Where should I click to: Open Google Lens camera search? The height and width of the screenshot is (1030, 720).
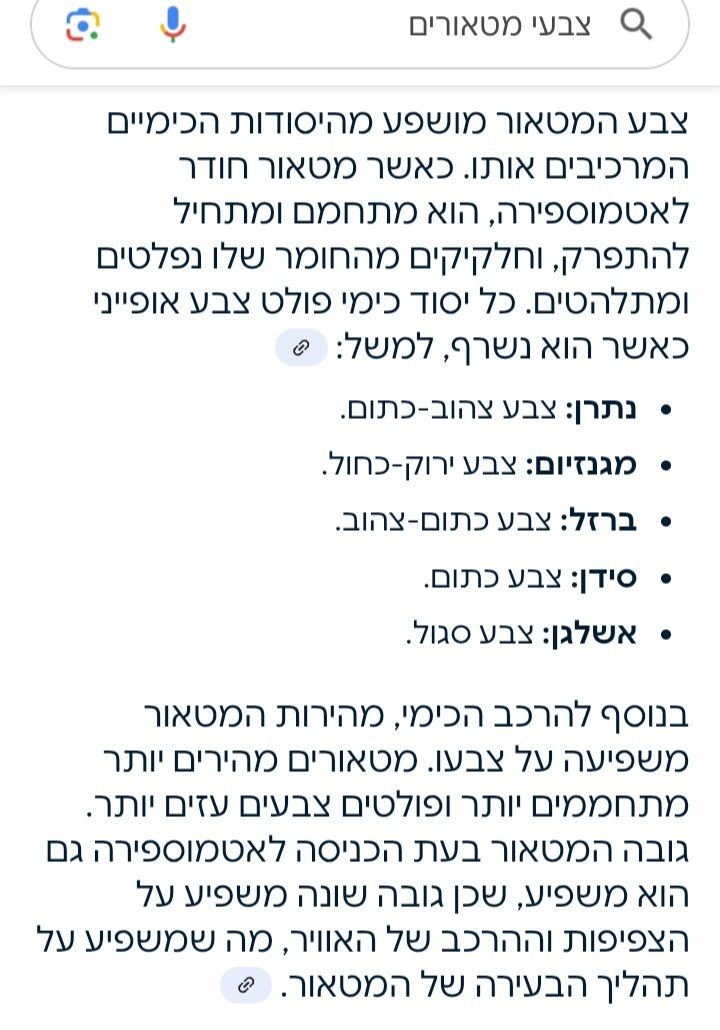[84, 24]
